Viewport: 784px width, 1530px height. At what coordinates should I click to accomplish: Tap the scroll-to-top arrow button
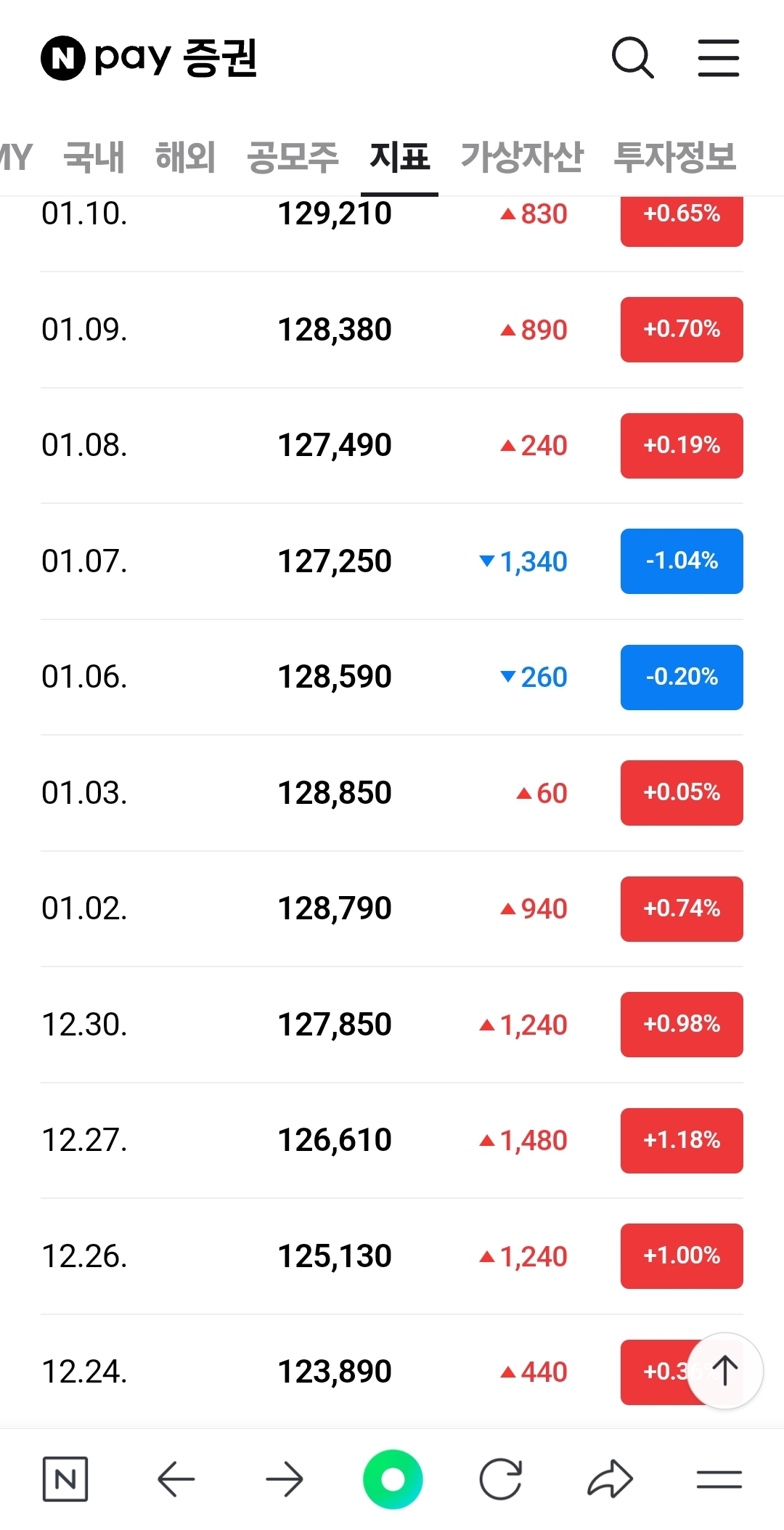724,1371
